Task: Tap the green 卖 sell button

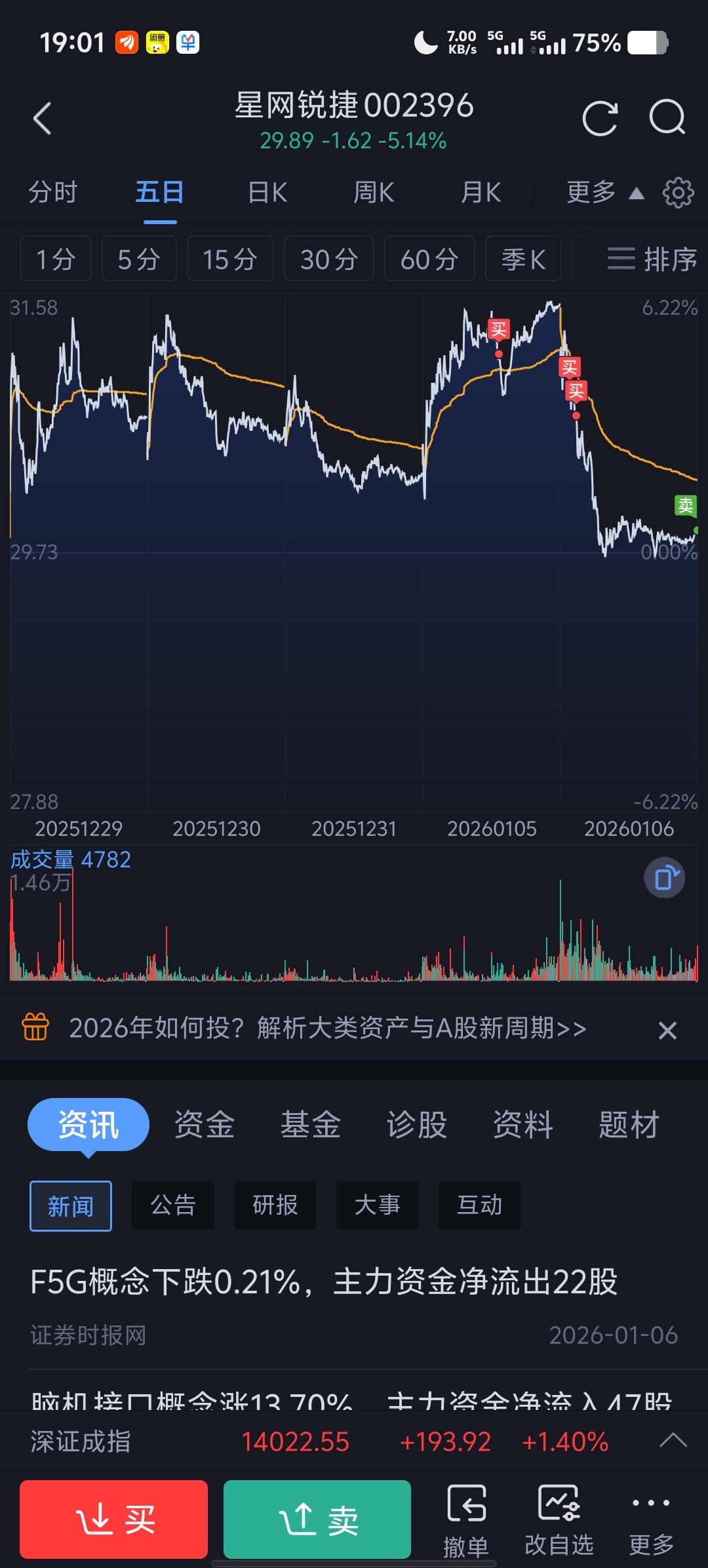Action: click(317, 1519)
